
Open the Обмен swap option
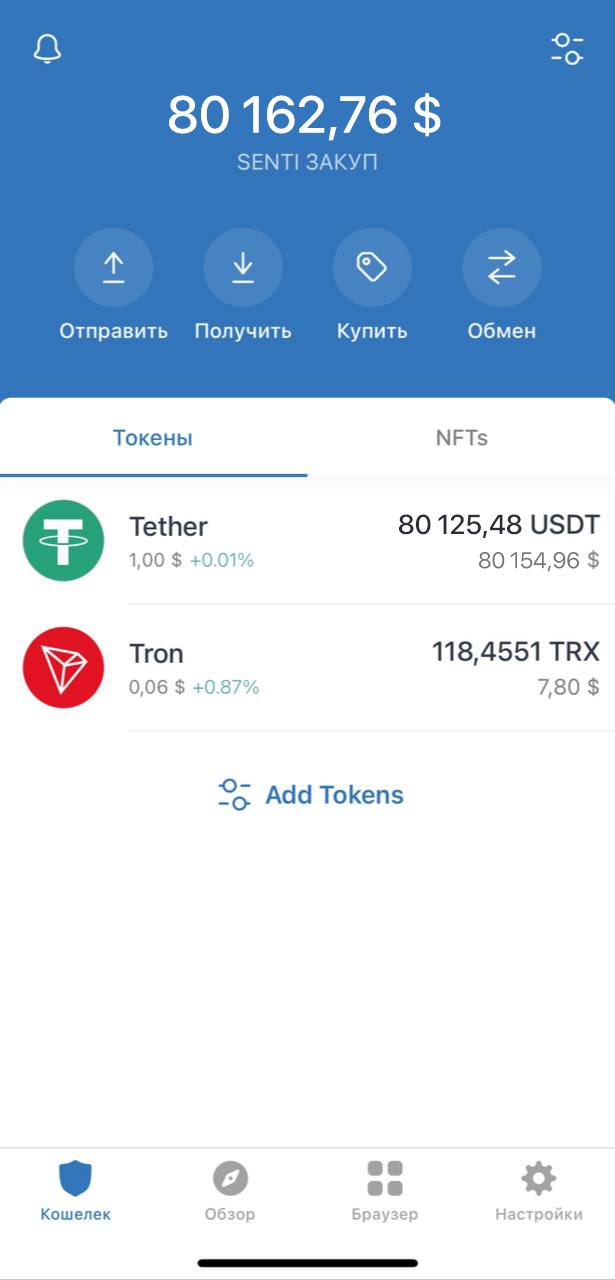501,268
